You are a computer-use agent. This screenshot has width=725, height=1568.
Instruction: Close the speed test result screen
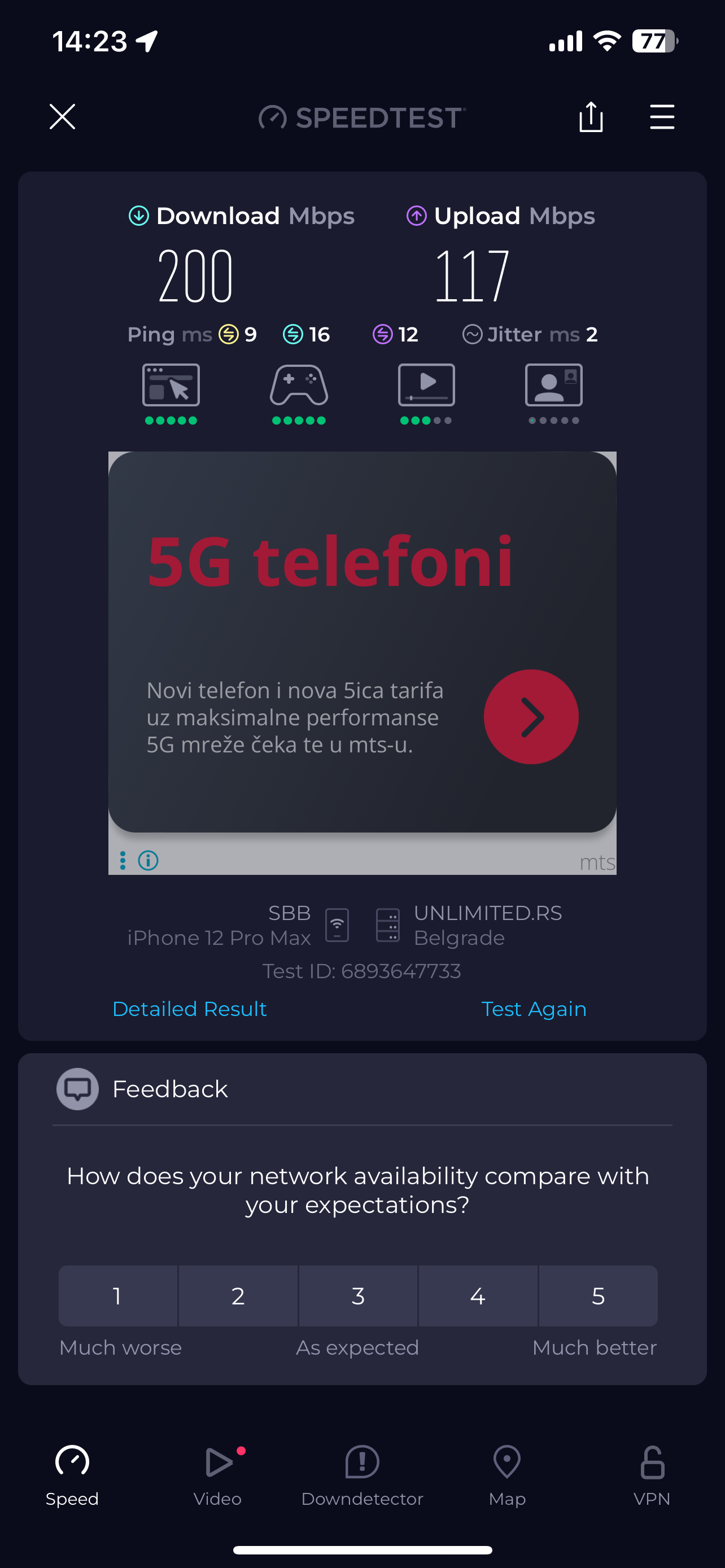coord(62,116)
